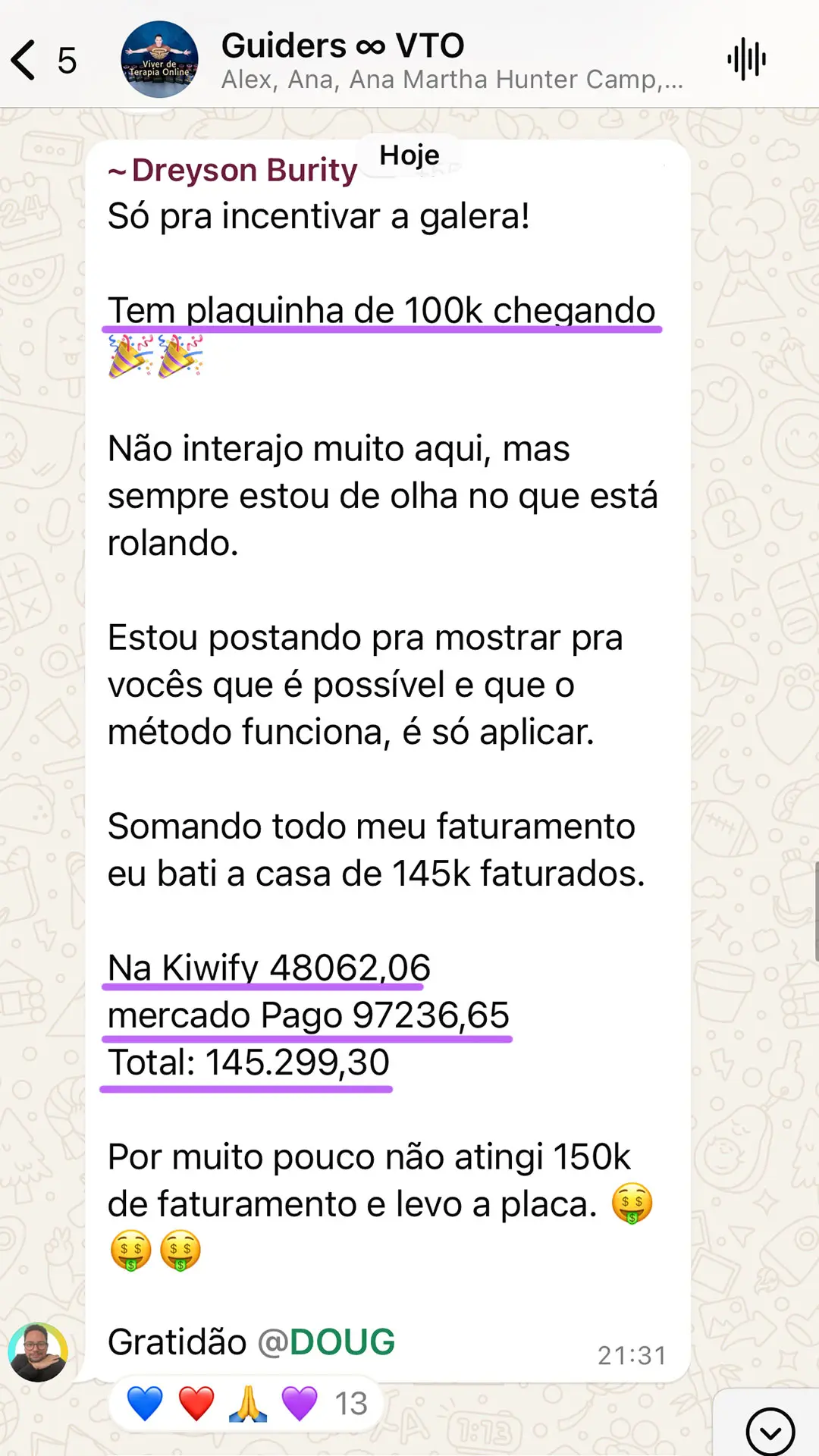Select the blue heart reaction

point(146,1401)
